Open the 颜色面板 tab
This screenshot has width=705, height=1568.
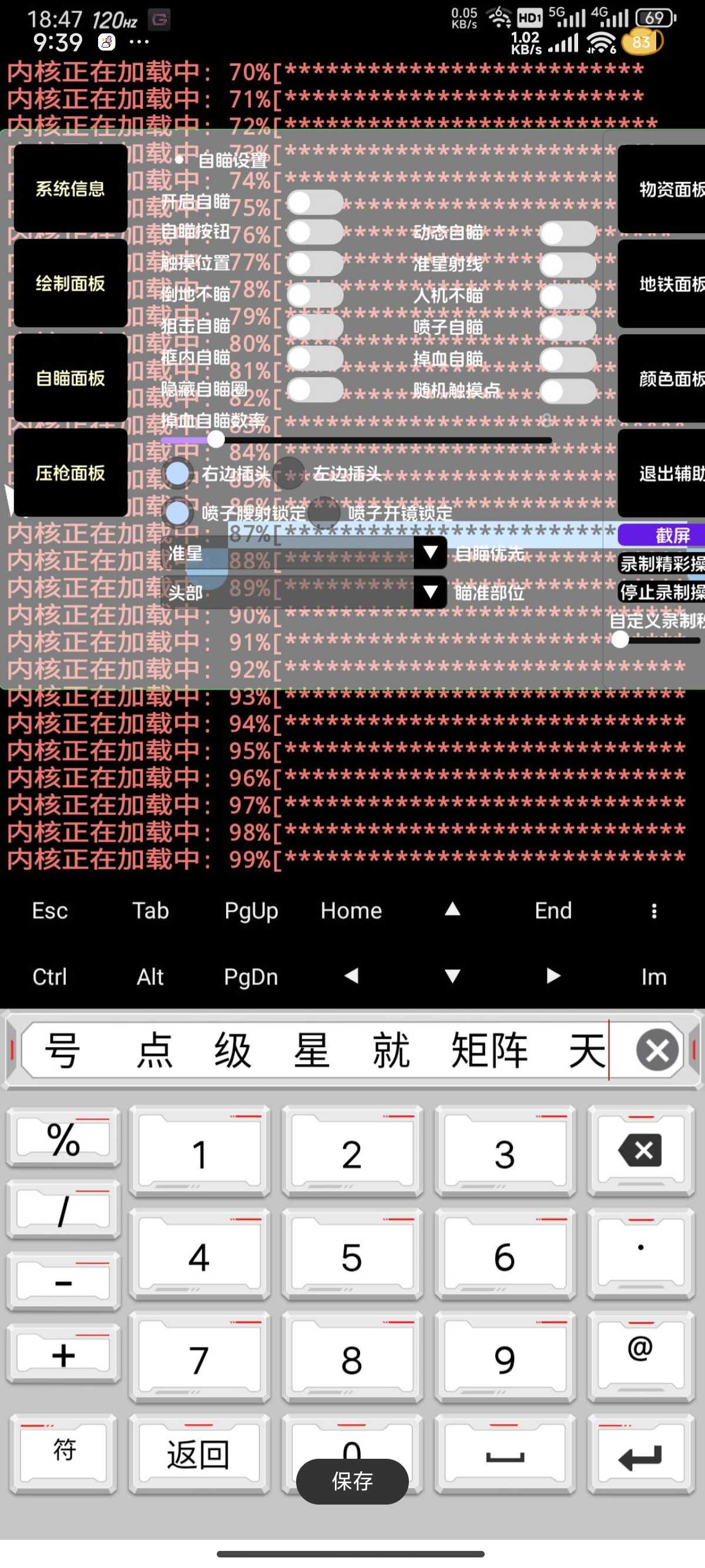point(664,379)
